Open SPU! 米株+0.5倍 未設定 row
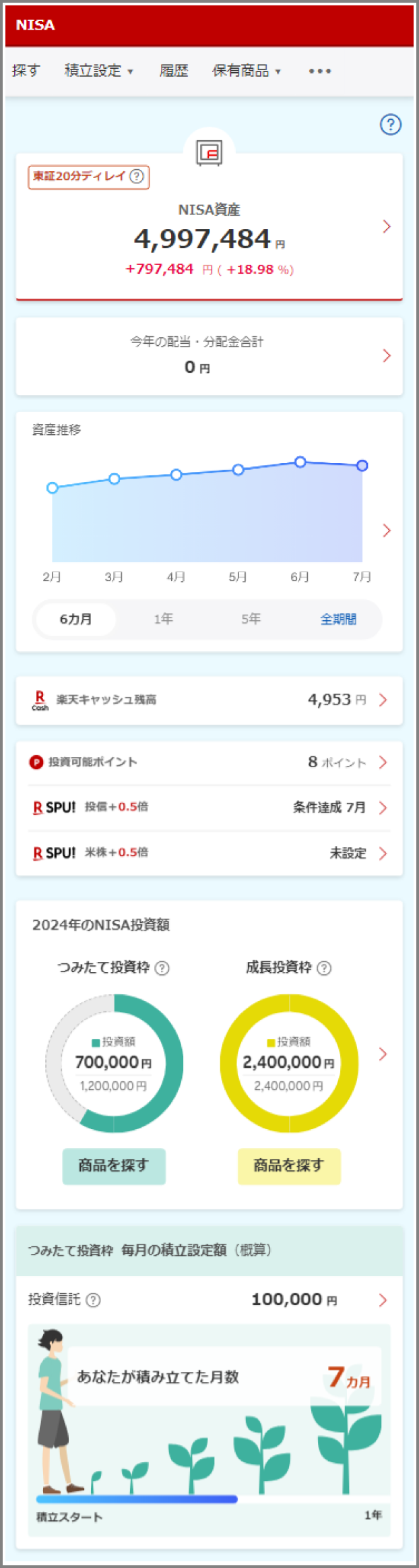Image resolution: width=419 pixels, height=1568 pixels. point(209,853)
